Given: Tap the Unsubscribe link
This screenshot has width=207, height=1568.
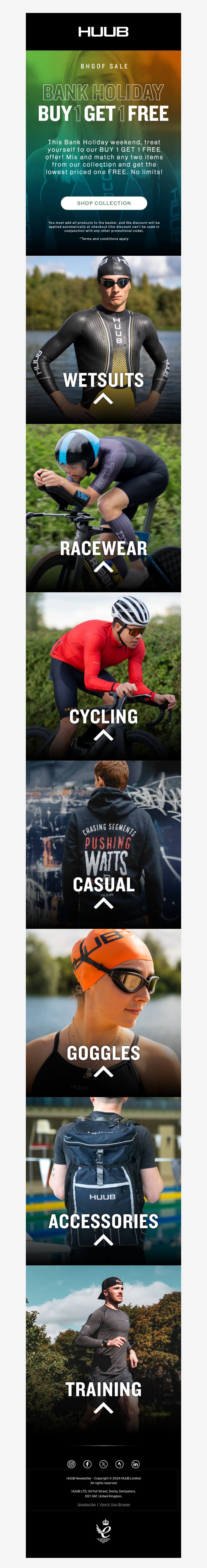Looking at the screenshot, I should (x=86, y=1504).
